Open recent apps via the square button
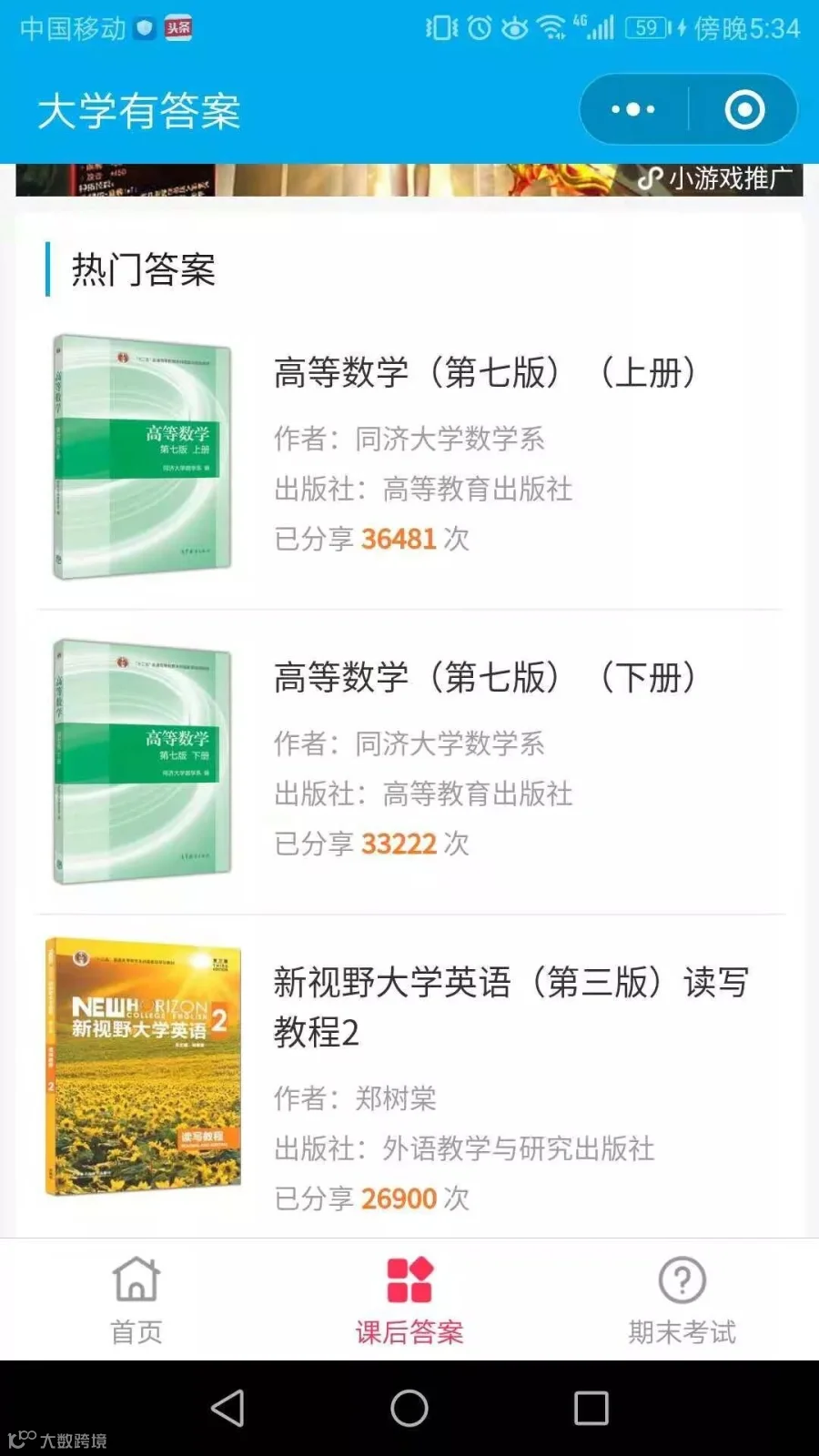819x1456 pixels. coord(591,1408)
